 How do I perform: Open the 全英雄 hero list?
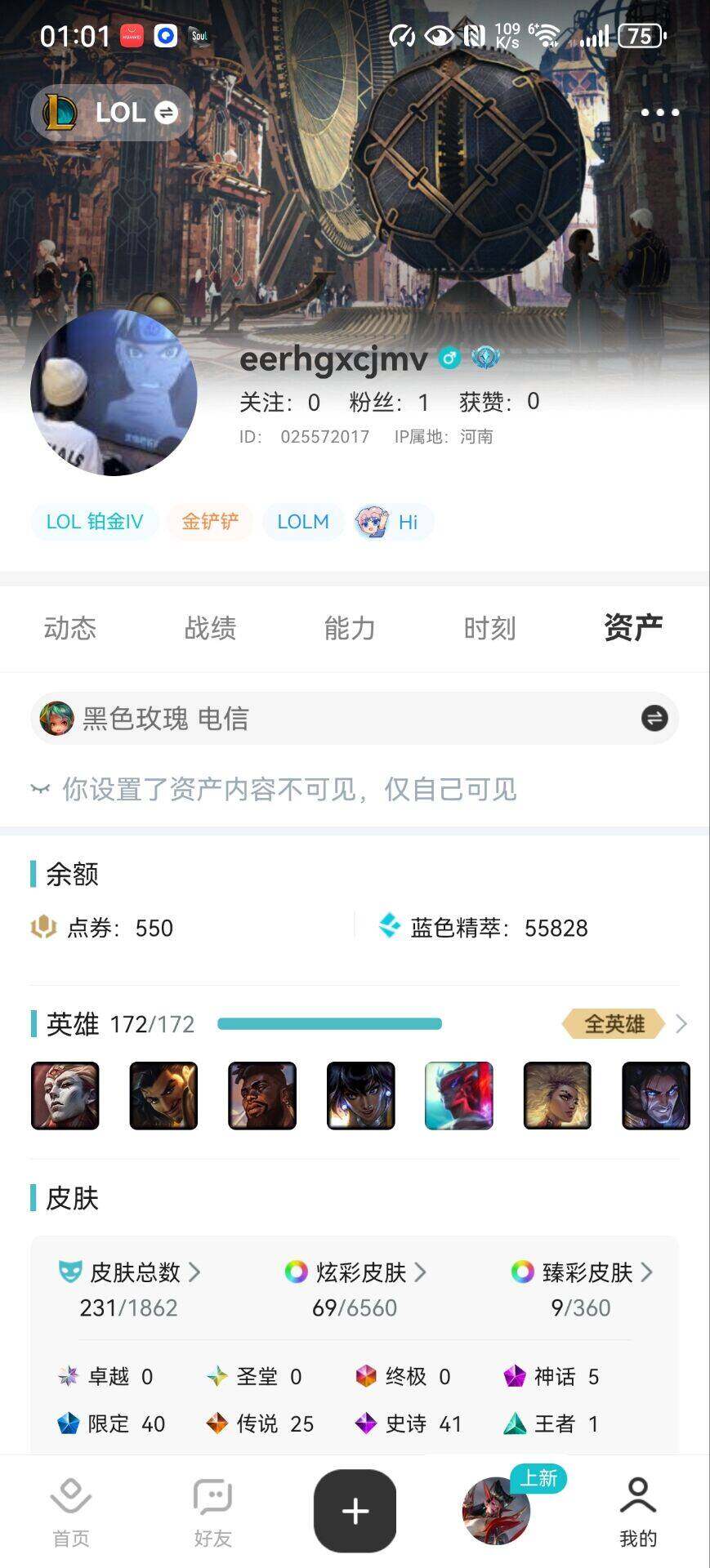624,1023
